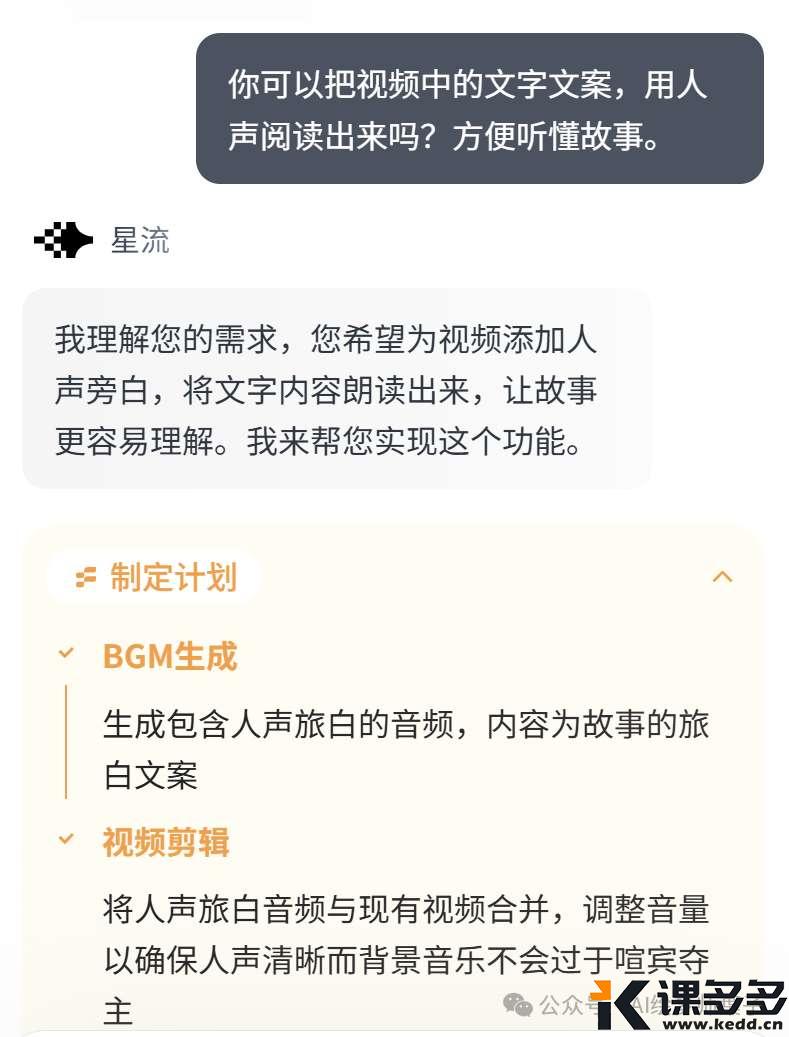Collapse the 制定计划 panel with the chevron
Screen dimensions: 789x1037
pyautogui.click(x=722, y=577)
